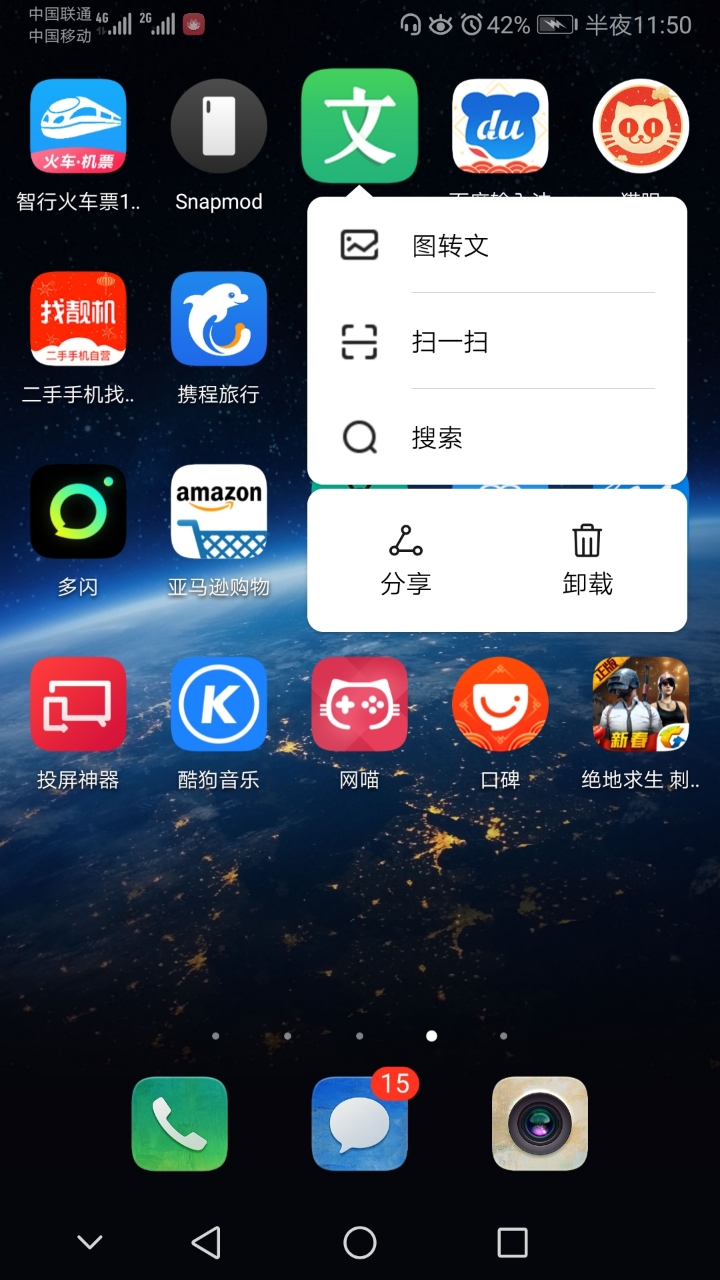Select 搜索 from the shortcut menu
The height and width of the screenshot is (1280, 720).
coord(497,438)
